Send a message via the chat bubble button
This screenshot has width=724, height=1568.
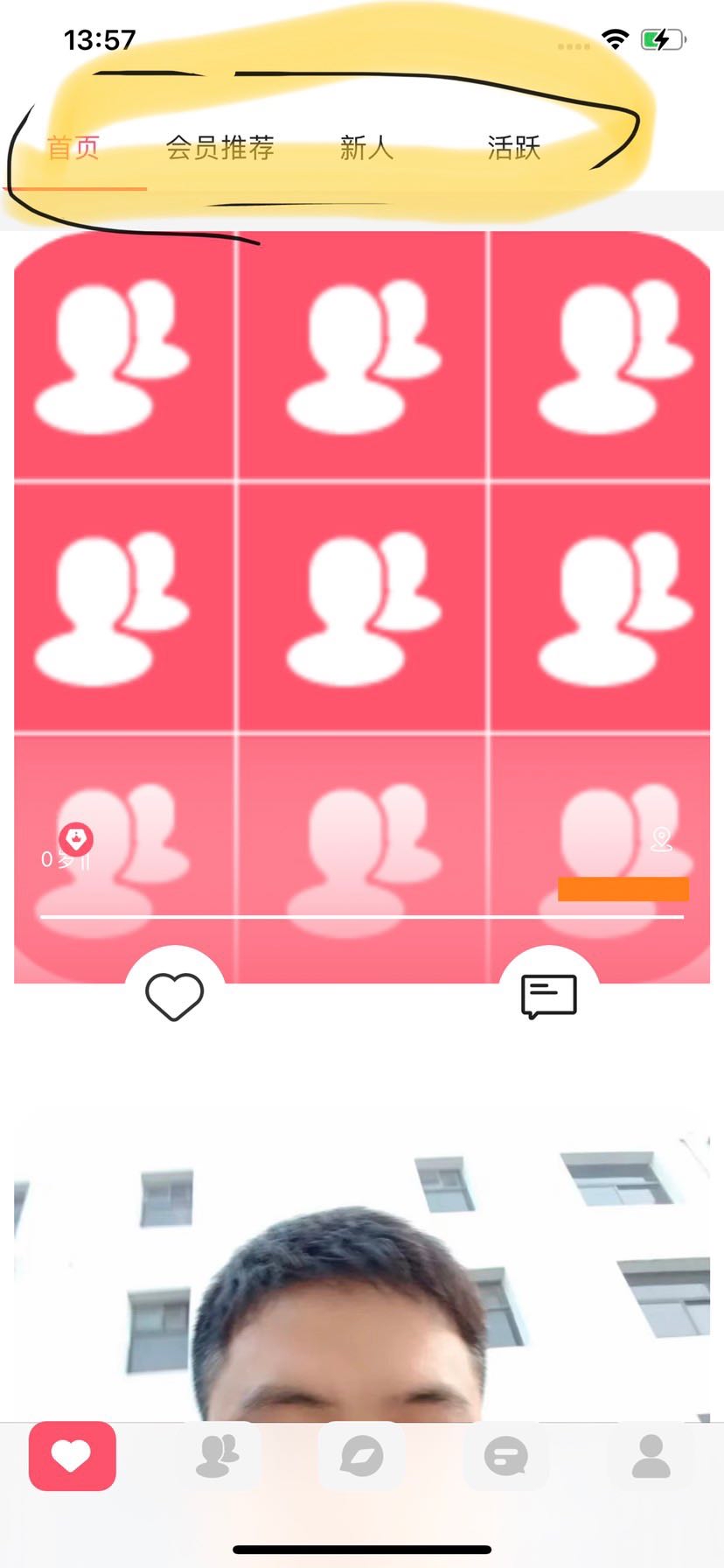(549, 996)
